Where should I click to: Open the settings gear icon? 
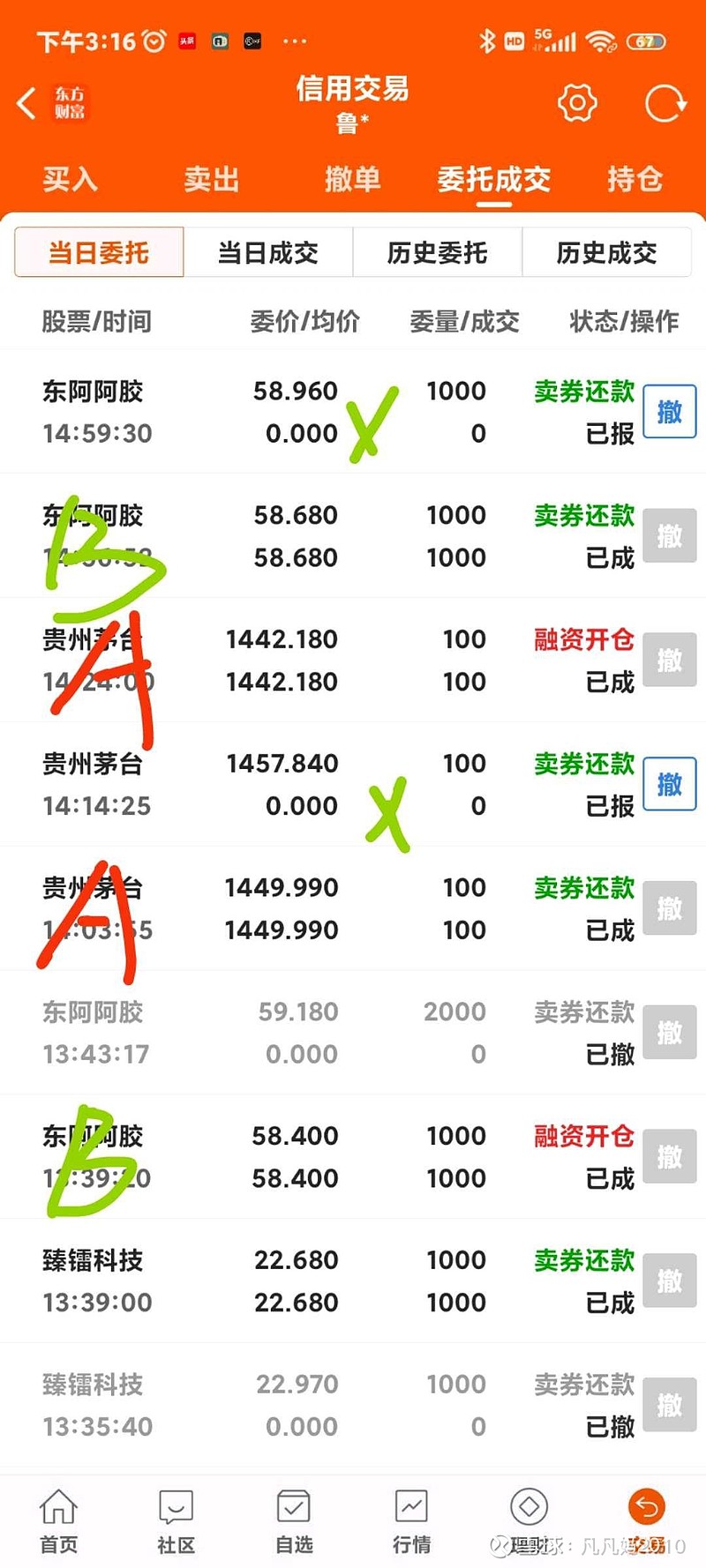click(x=577, y=103)
